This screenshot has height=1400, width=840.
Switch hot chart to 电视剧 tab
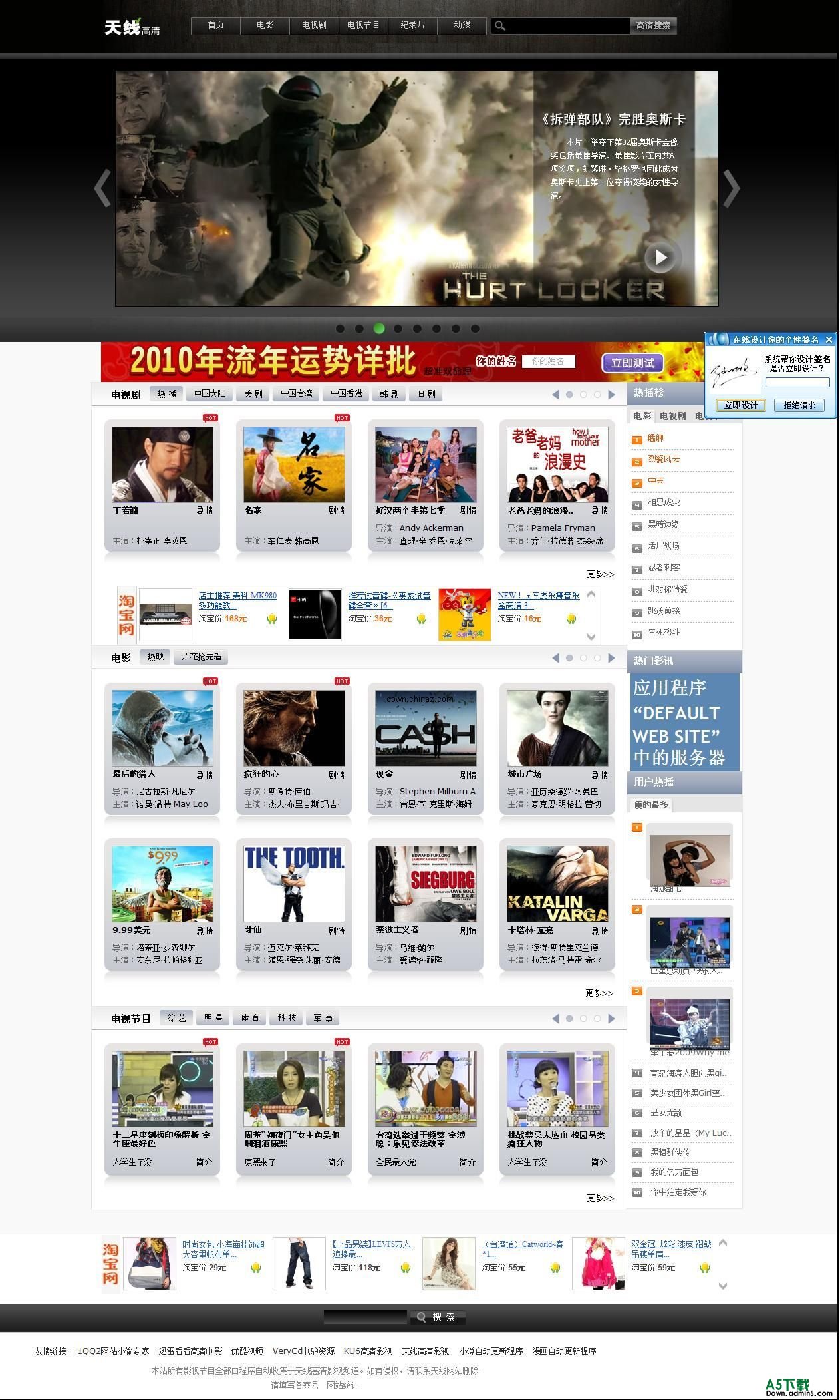[672, 416]
